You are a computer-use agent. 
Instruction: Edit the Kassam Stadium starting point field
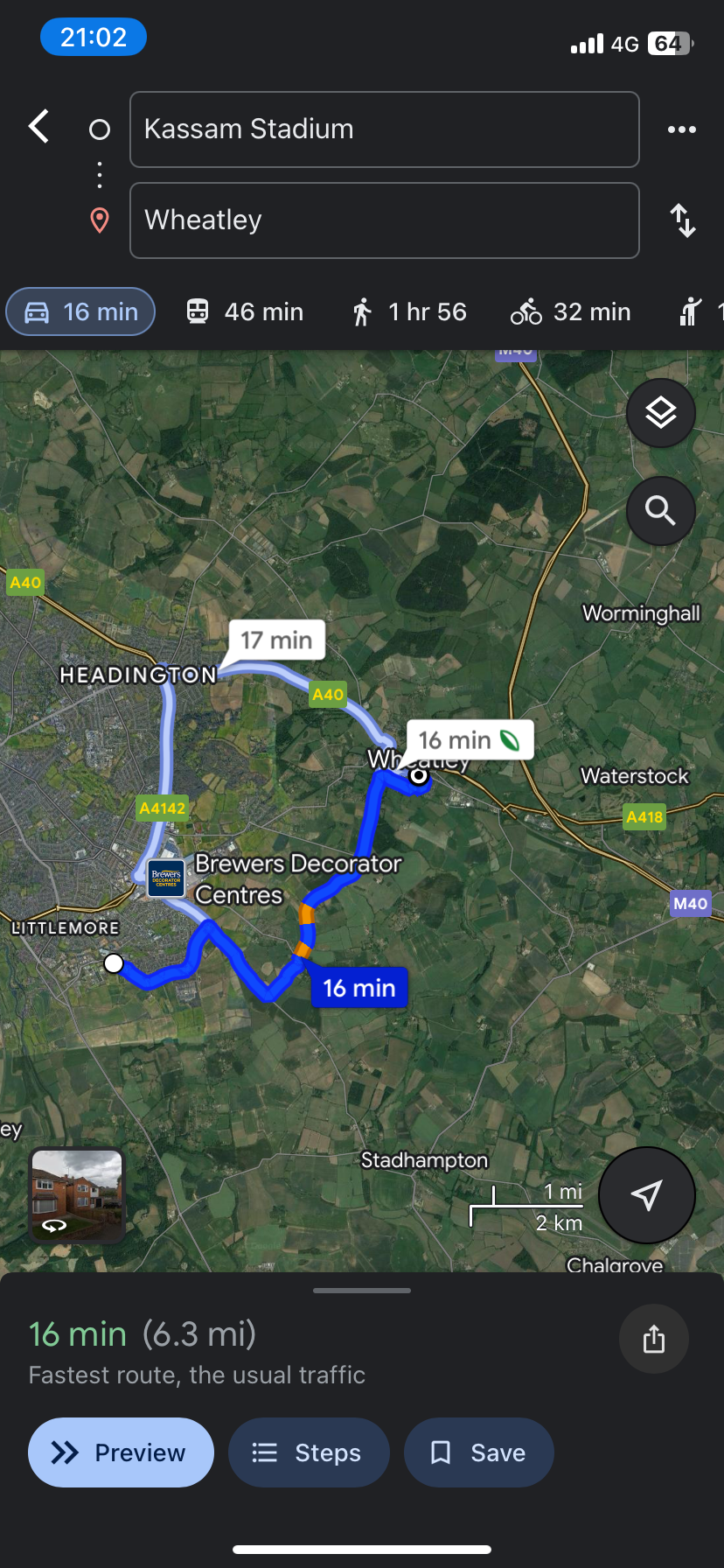[x=384, y=129]
